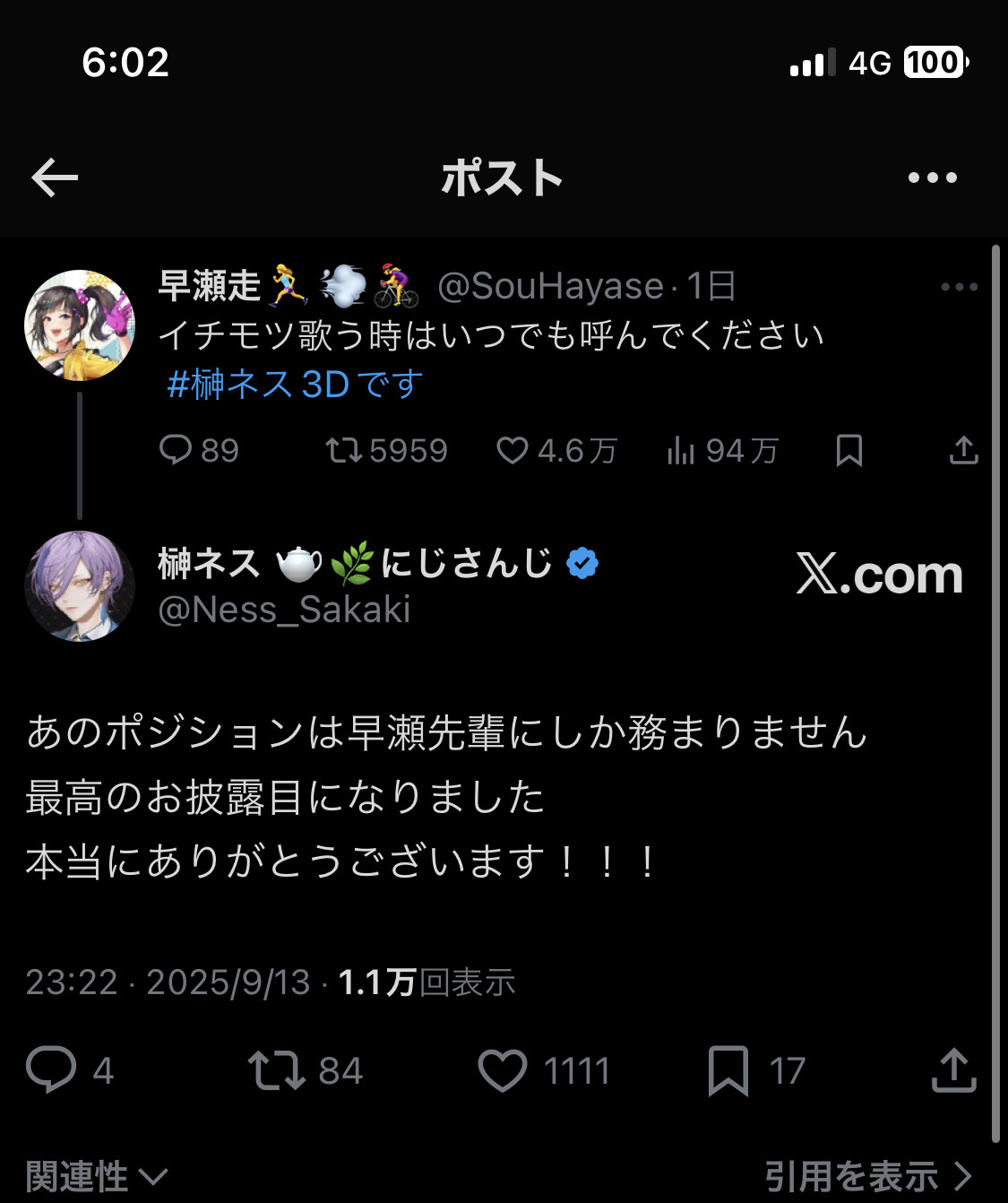This screenshot has height=1203, width=1008.
Task: Like 榊ネス's post with 1111 likes
Action: tap(503, 1070)
